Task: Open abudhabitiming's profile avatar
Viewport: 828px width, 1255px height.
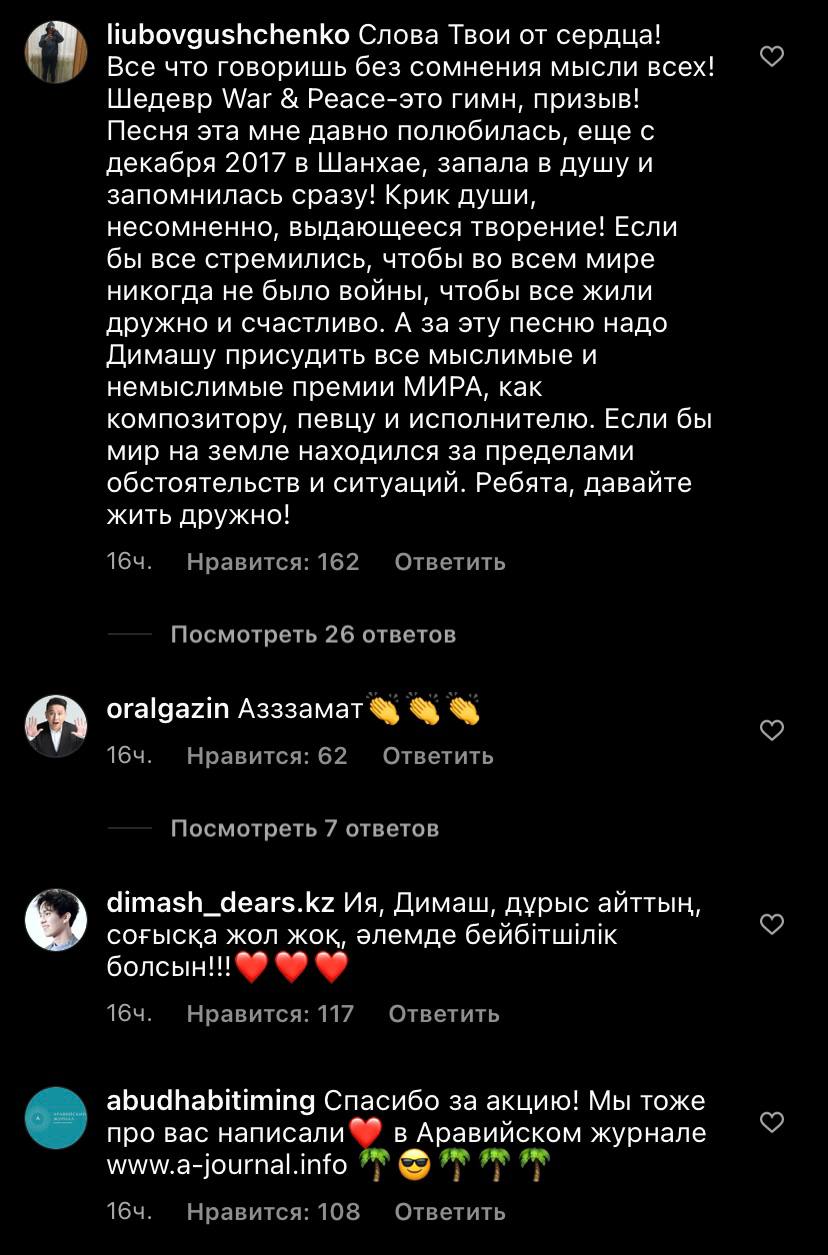Action: [x=56, y=1117]
